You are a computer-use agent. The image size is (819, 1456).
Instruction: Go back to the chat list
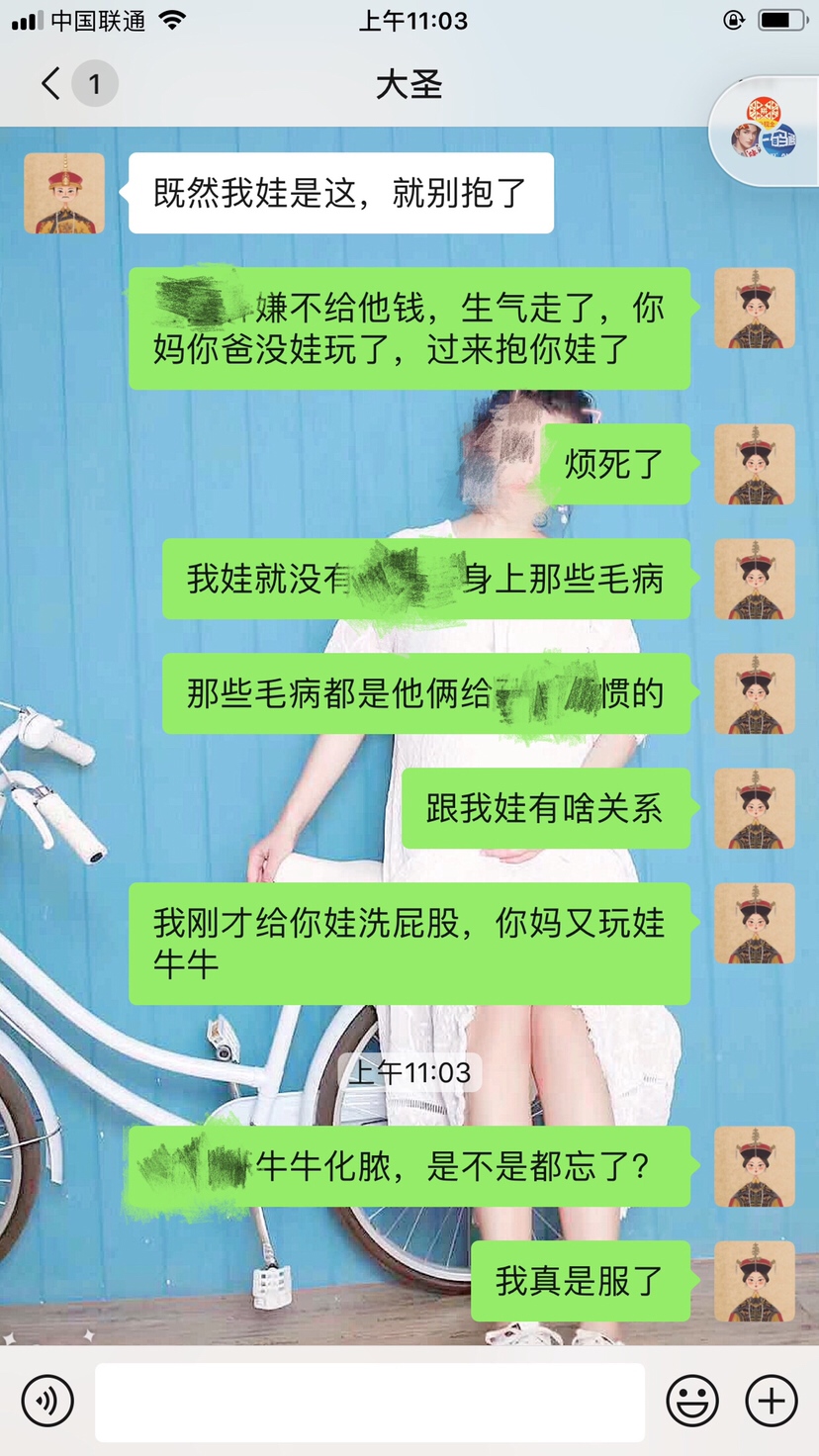coord(51,83)
